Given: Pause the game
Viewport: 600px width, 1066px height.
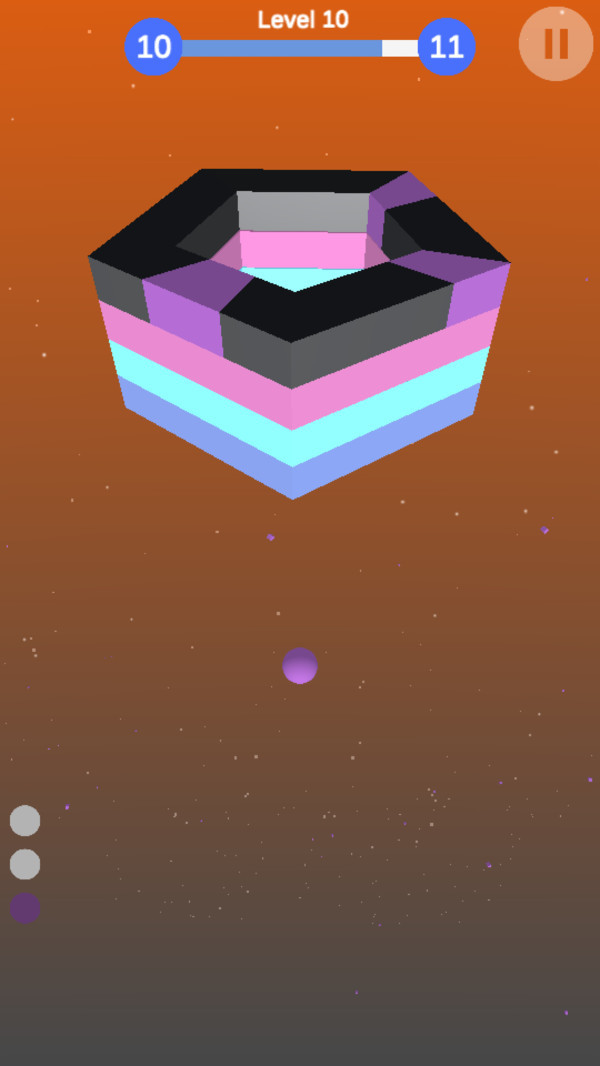Looking at the screenshot, I should [x=556, y=44].
